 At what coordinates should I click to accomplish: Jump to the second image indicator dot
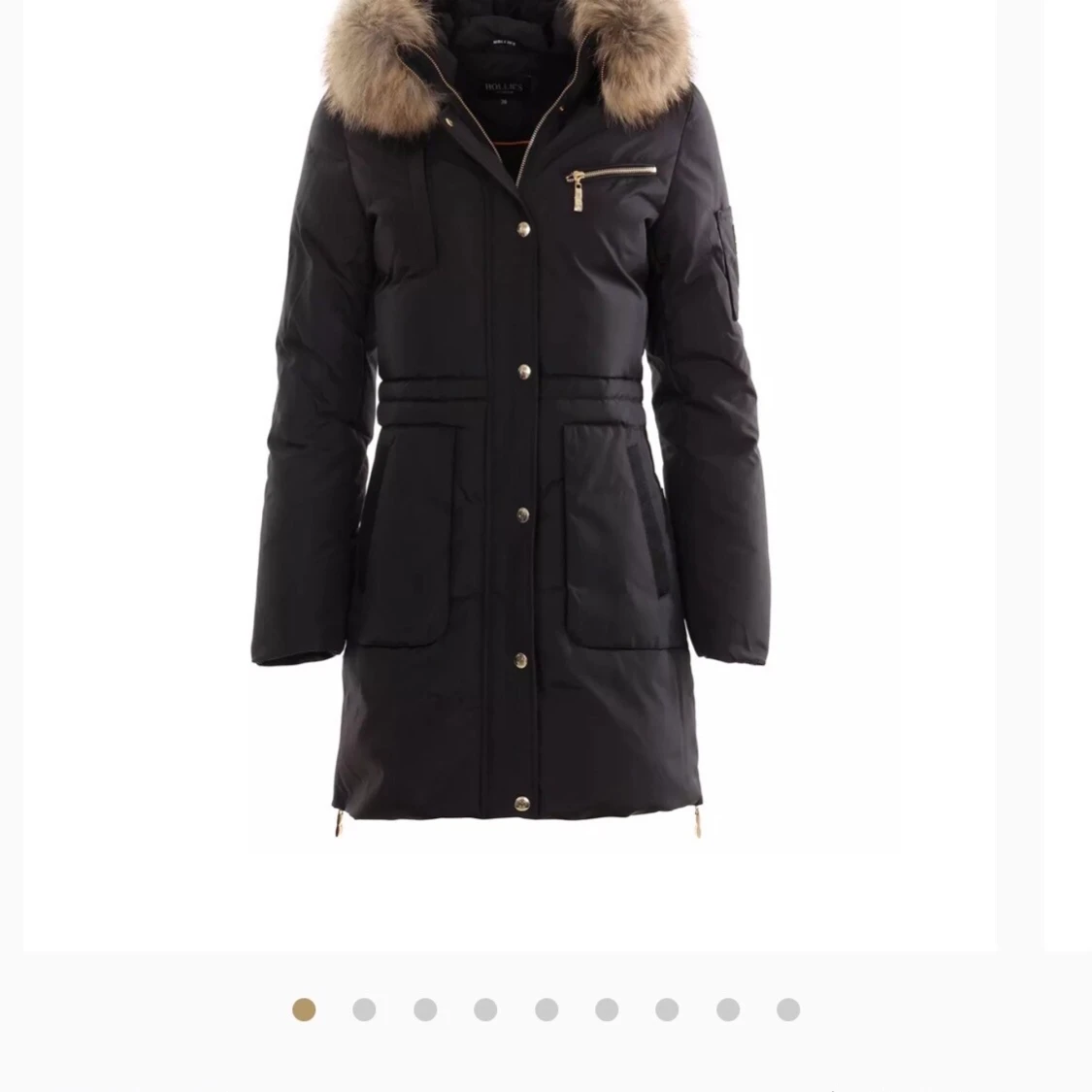tap(364, 1009)
